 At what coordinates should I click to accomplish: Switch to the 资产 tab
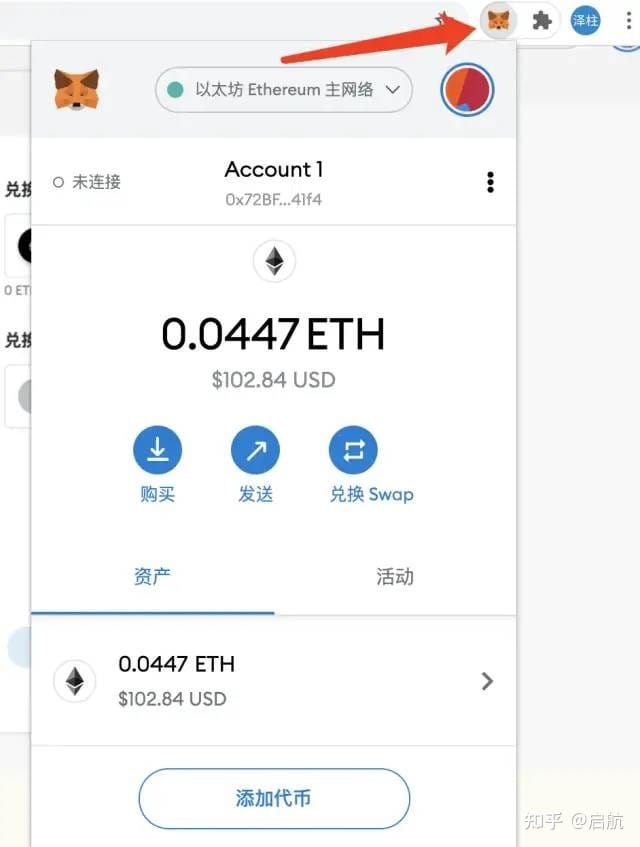point(152,576)
